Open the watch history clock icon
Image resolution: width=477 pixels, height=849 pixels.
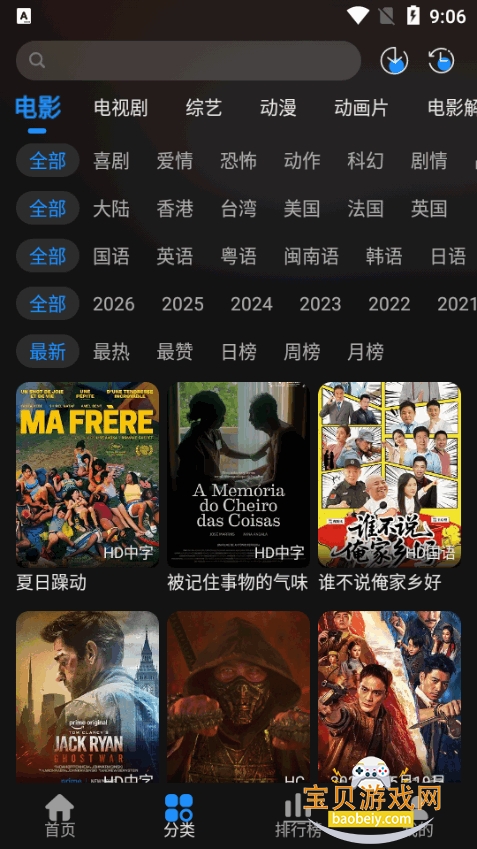(441, 61)
